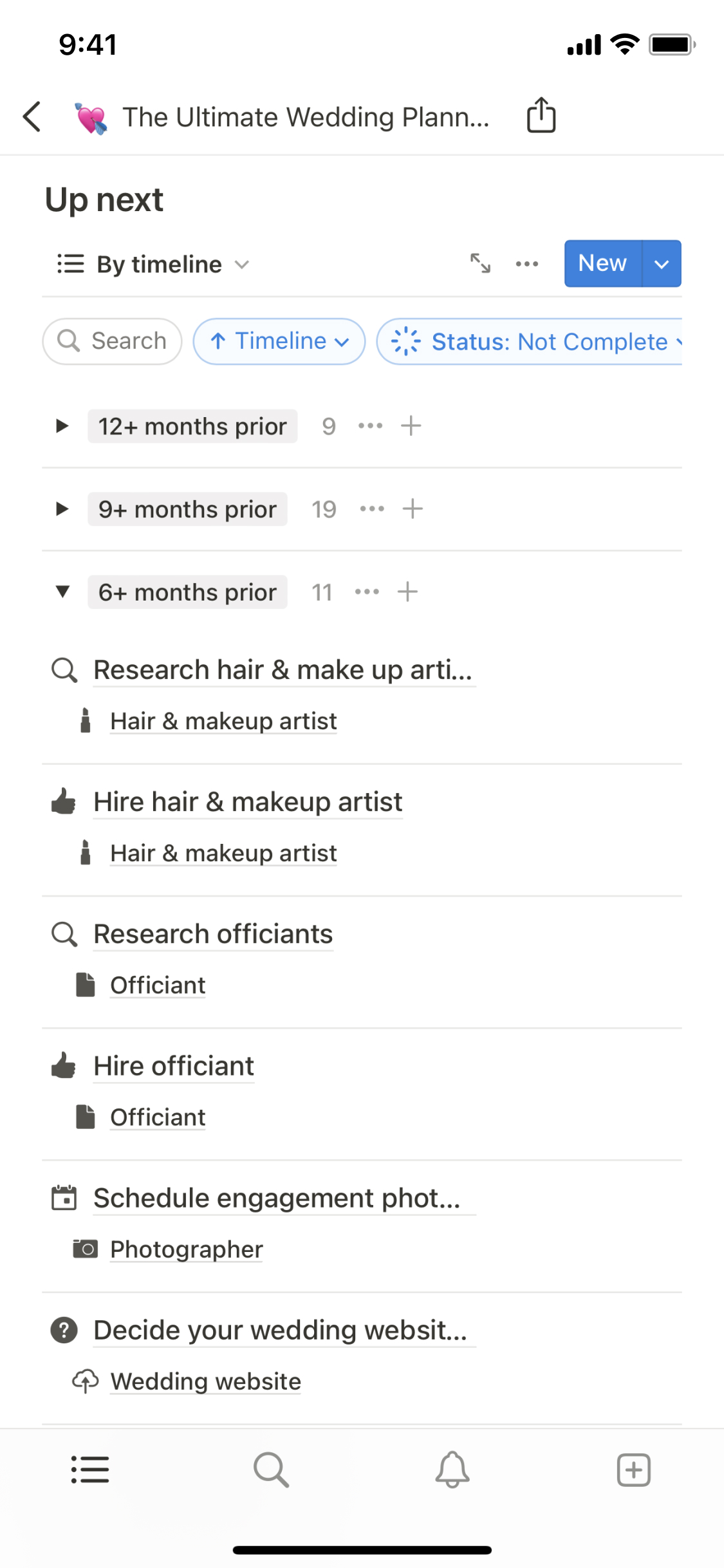724x1568 pixels.
Task: Create a New entry
Action: [602, 263]
